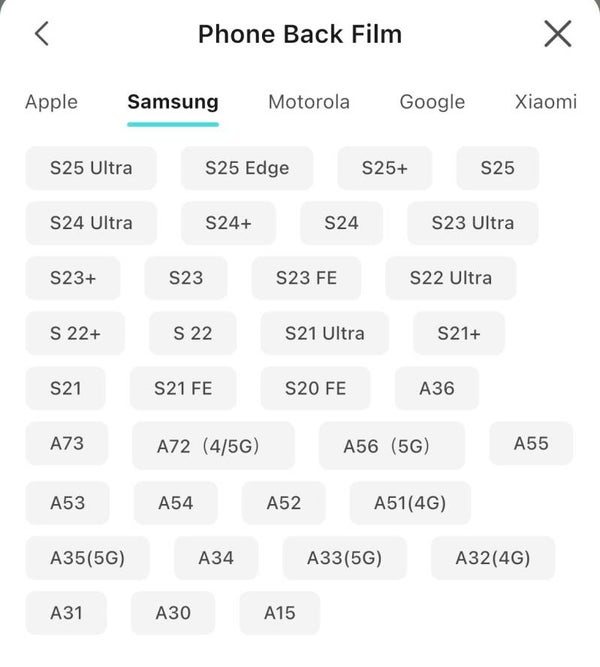Choose the S25 Ultra model chip

point(91,168)
